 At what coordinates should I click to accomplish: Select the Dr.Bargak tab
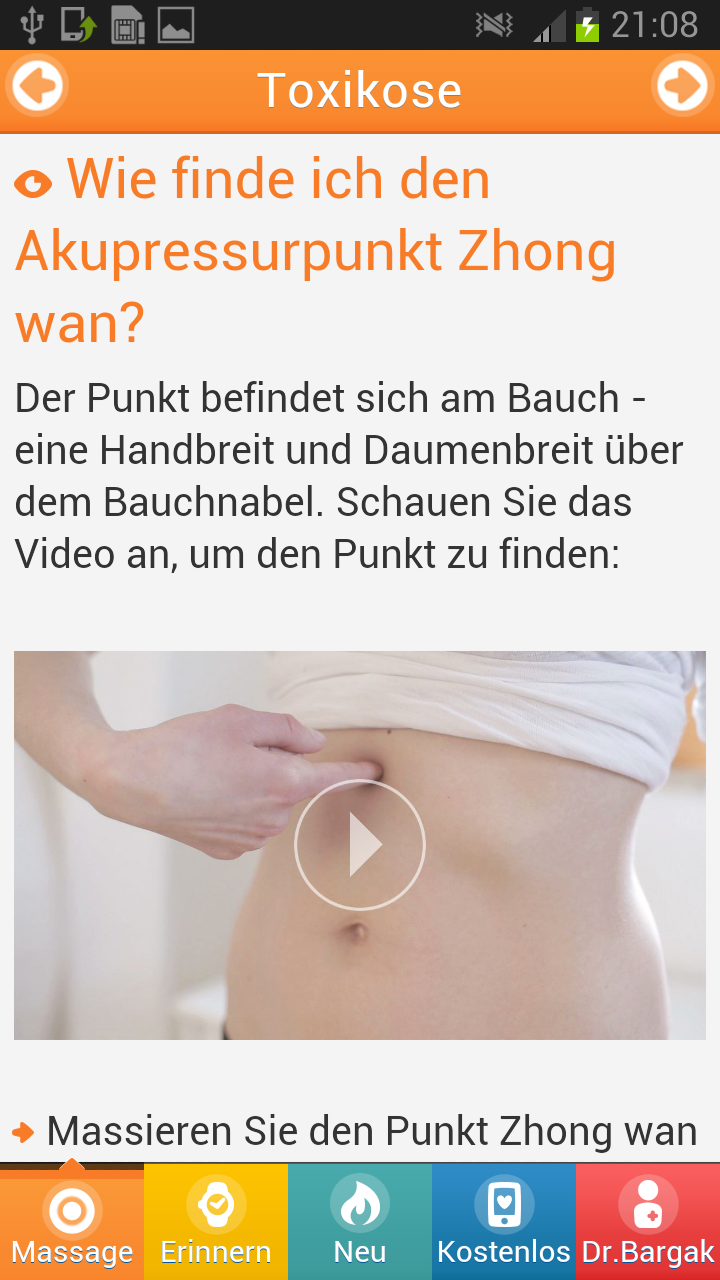pyautogui.click(x=648, y=1222)
